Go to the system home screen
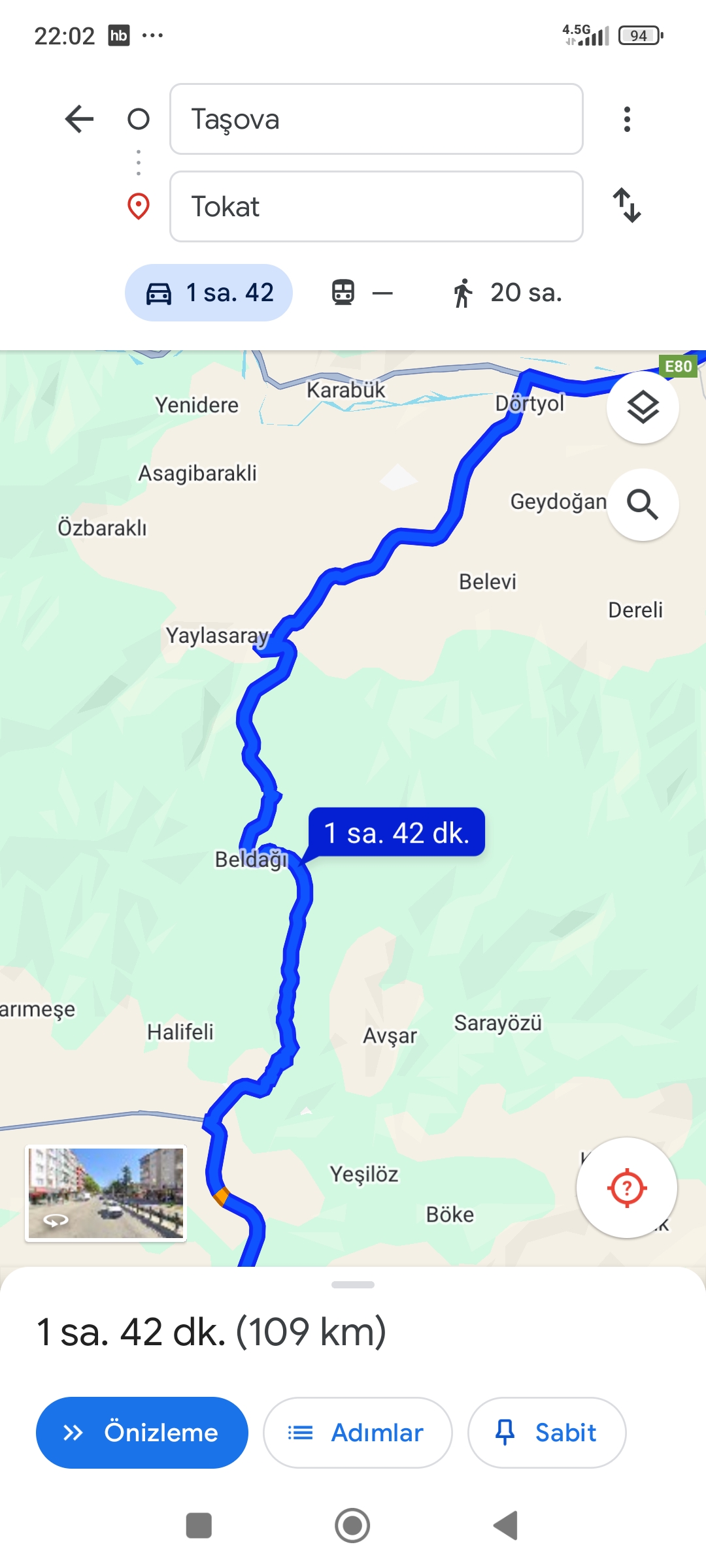This screenshot has height=1568, width=706. coord(352,1526)
